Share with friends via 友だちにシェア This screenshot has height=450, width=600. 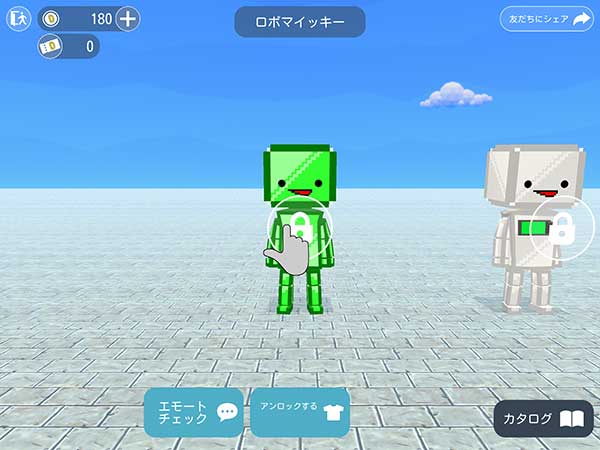(547, 19)
